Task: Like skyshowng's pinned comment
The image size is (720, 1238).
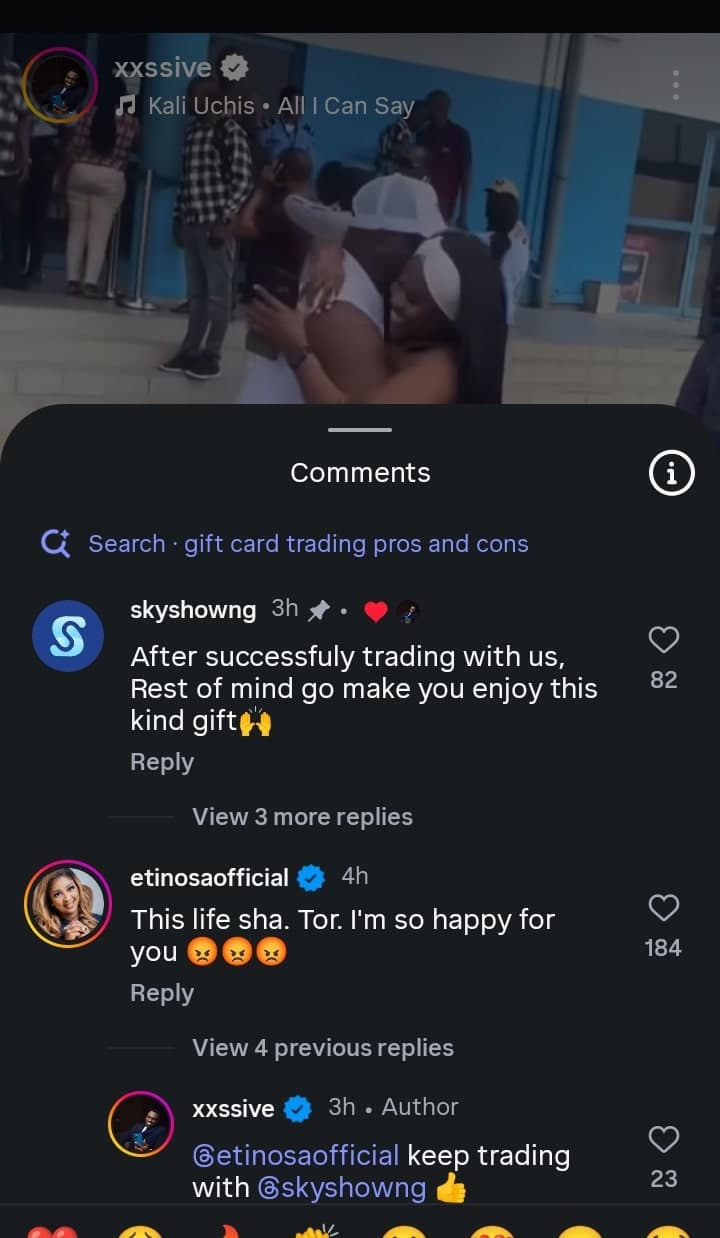Action: click(x=664, y=640)
